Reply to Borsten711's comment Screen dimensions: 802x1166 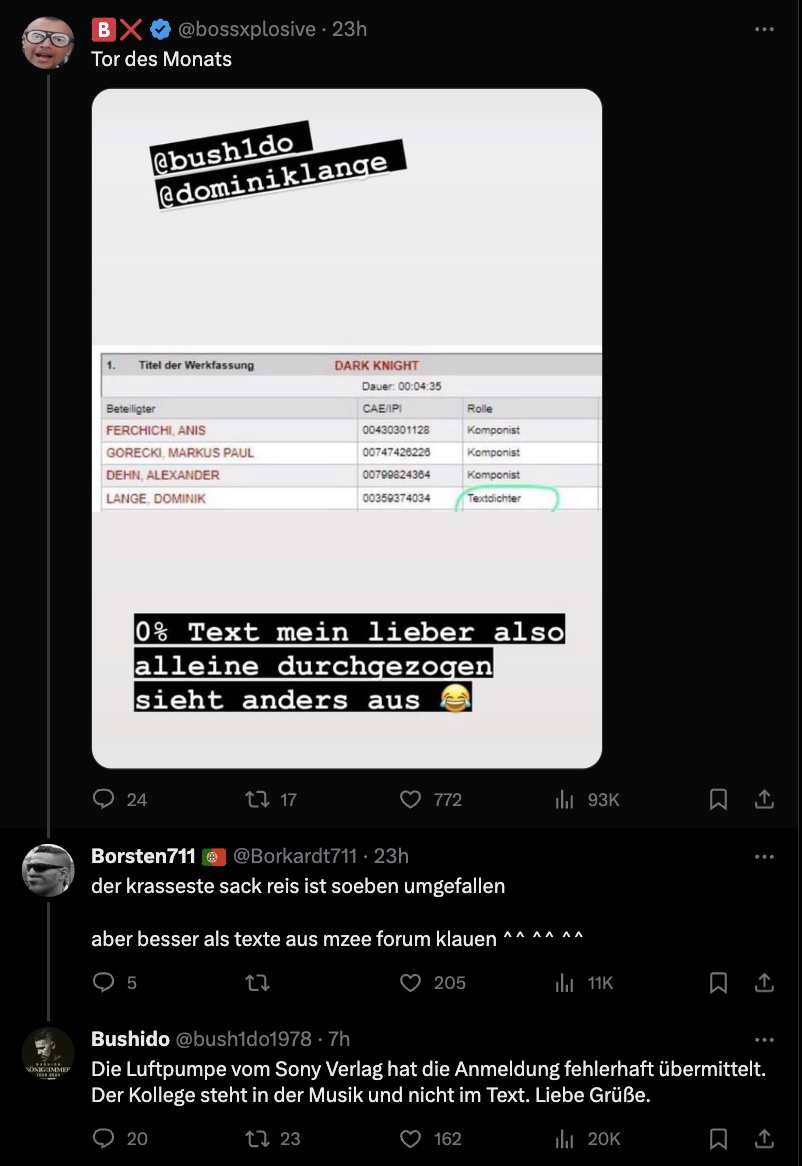[x=105, y=983]
